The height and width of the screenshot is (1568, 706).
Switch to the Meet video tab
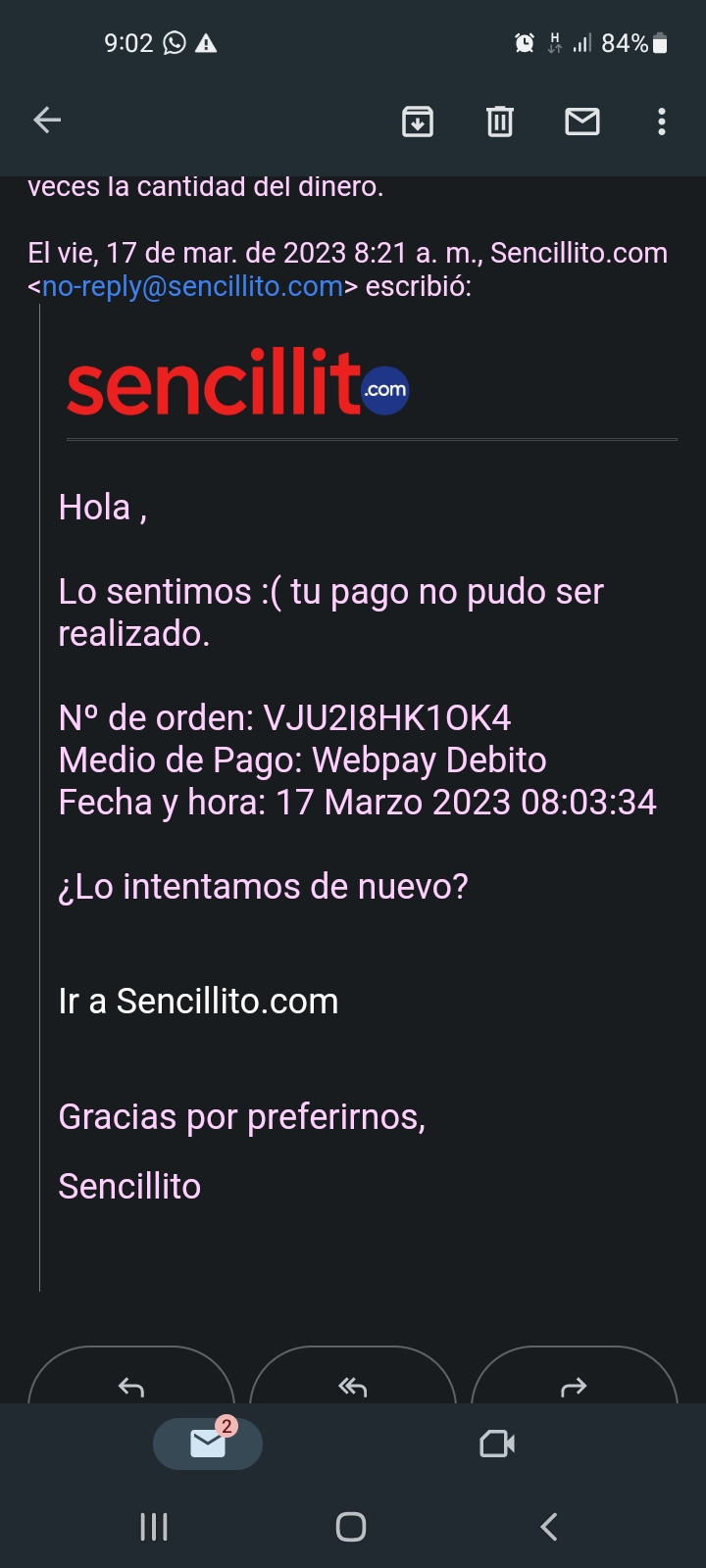click(497, 1444)
